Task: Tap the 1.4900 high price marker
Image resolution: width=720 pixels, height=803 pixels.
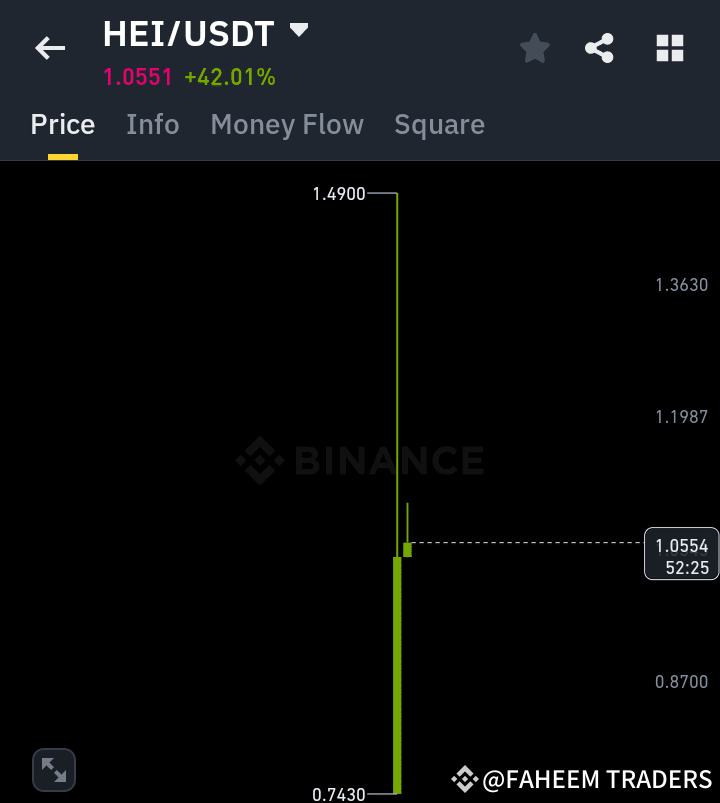Action: point(341,194)
